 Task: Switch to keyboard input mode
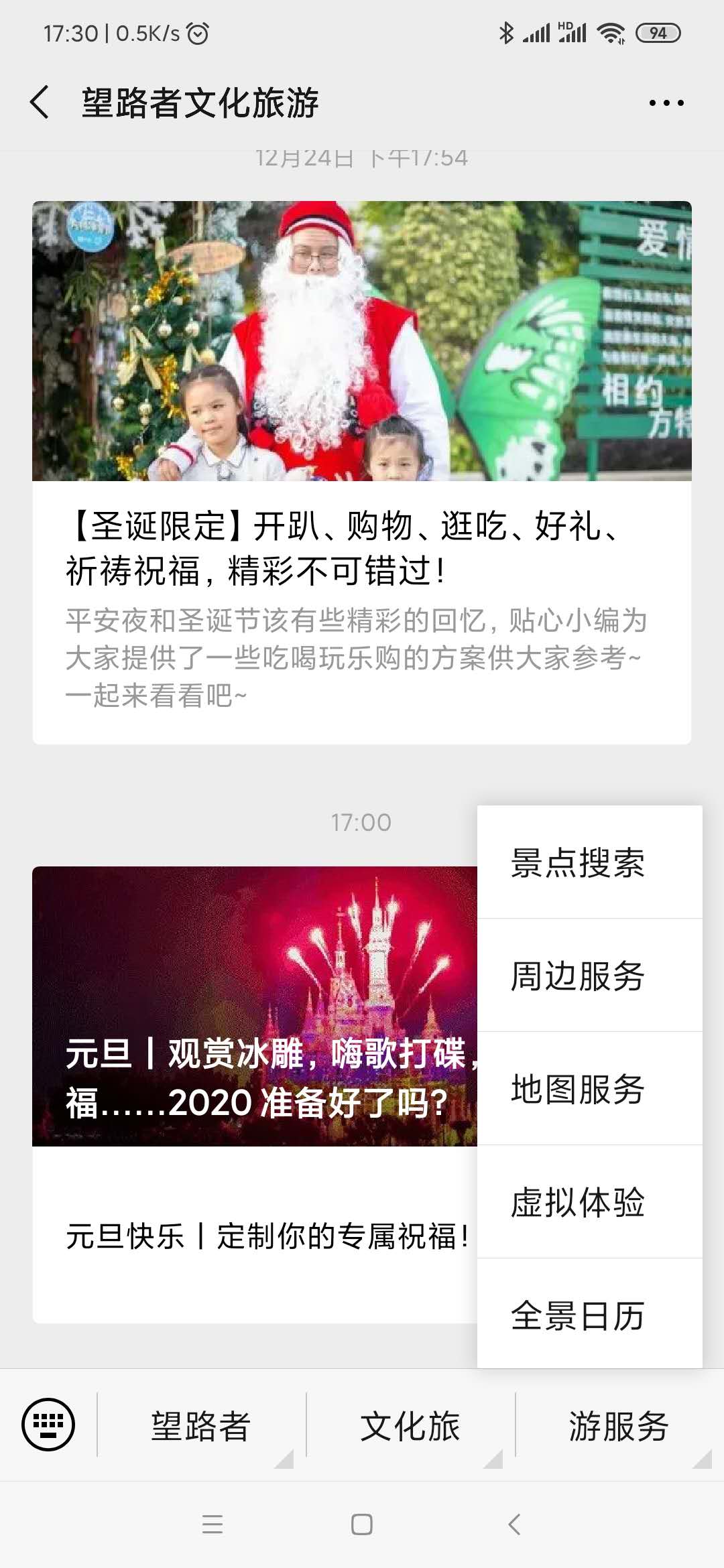[x=48, y=1424]
